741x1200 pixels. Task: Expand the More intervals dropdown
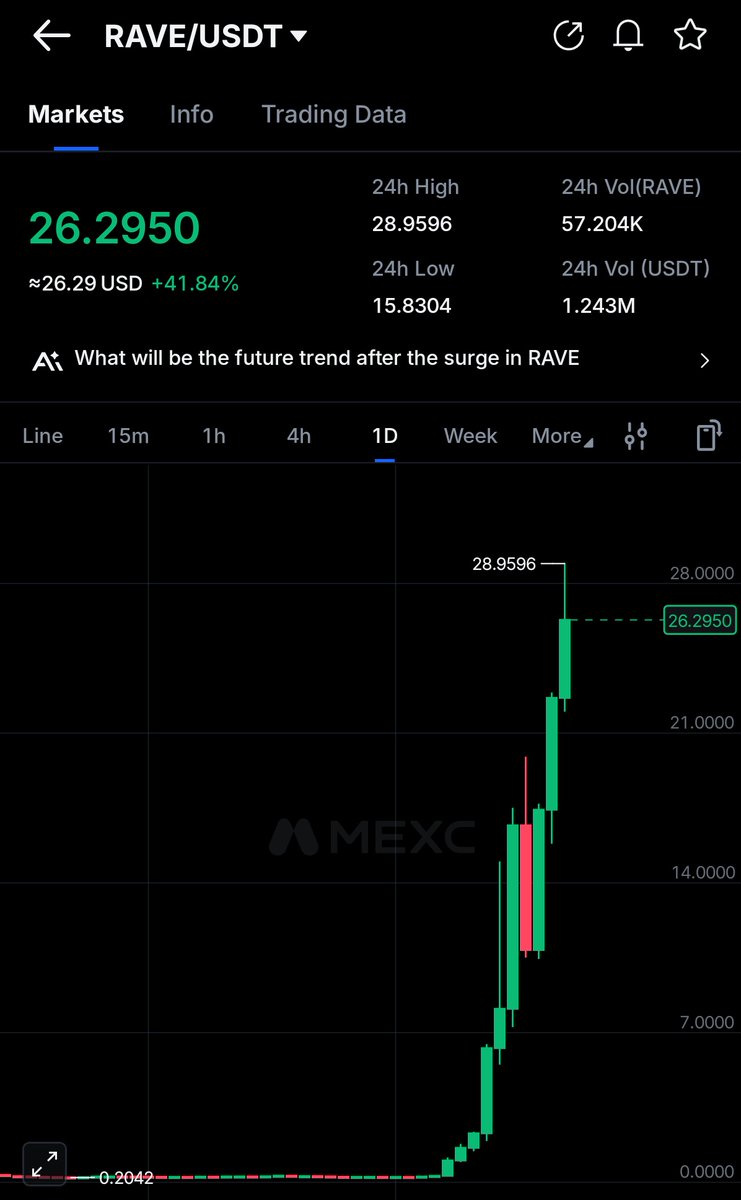click(562, 436)
